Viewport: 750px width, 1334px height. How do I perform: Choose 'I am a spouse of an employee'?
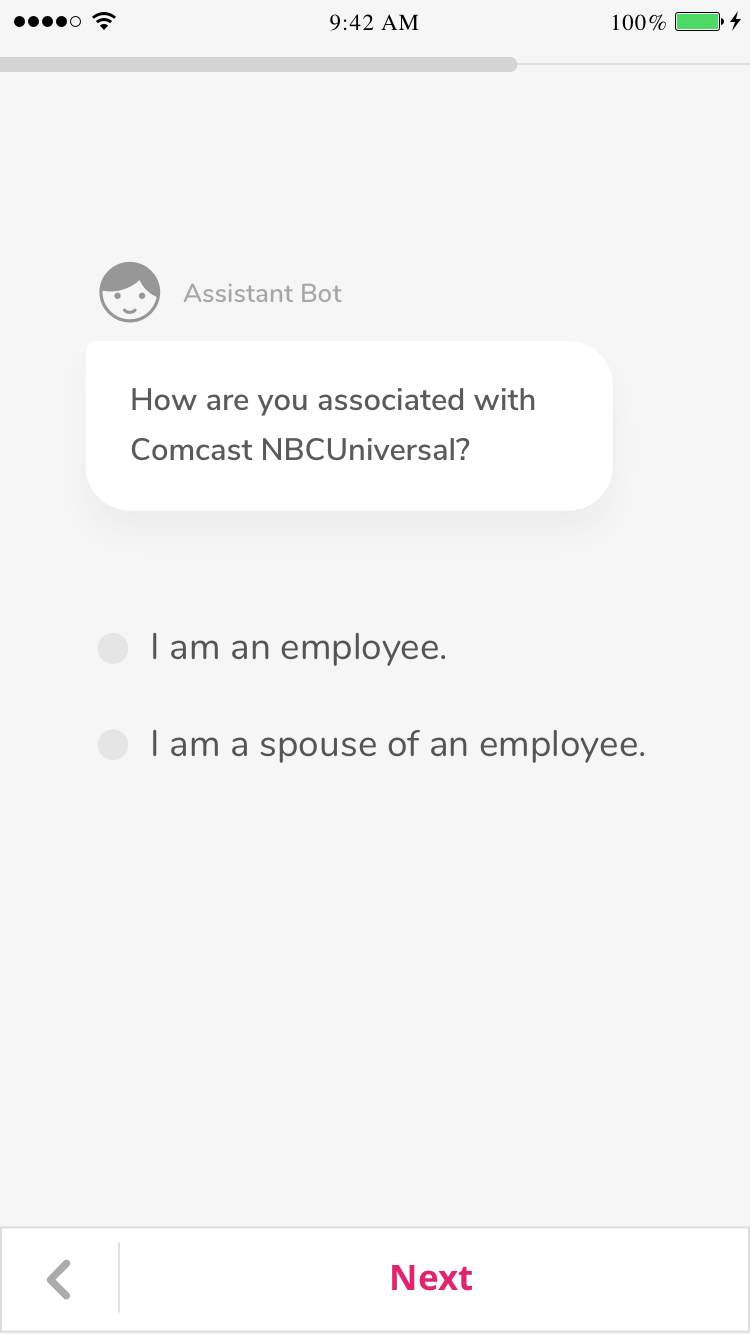tap(113, 745)
